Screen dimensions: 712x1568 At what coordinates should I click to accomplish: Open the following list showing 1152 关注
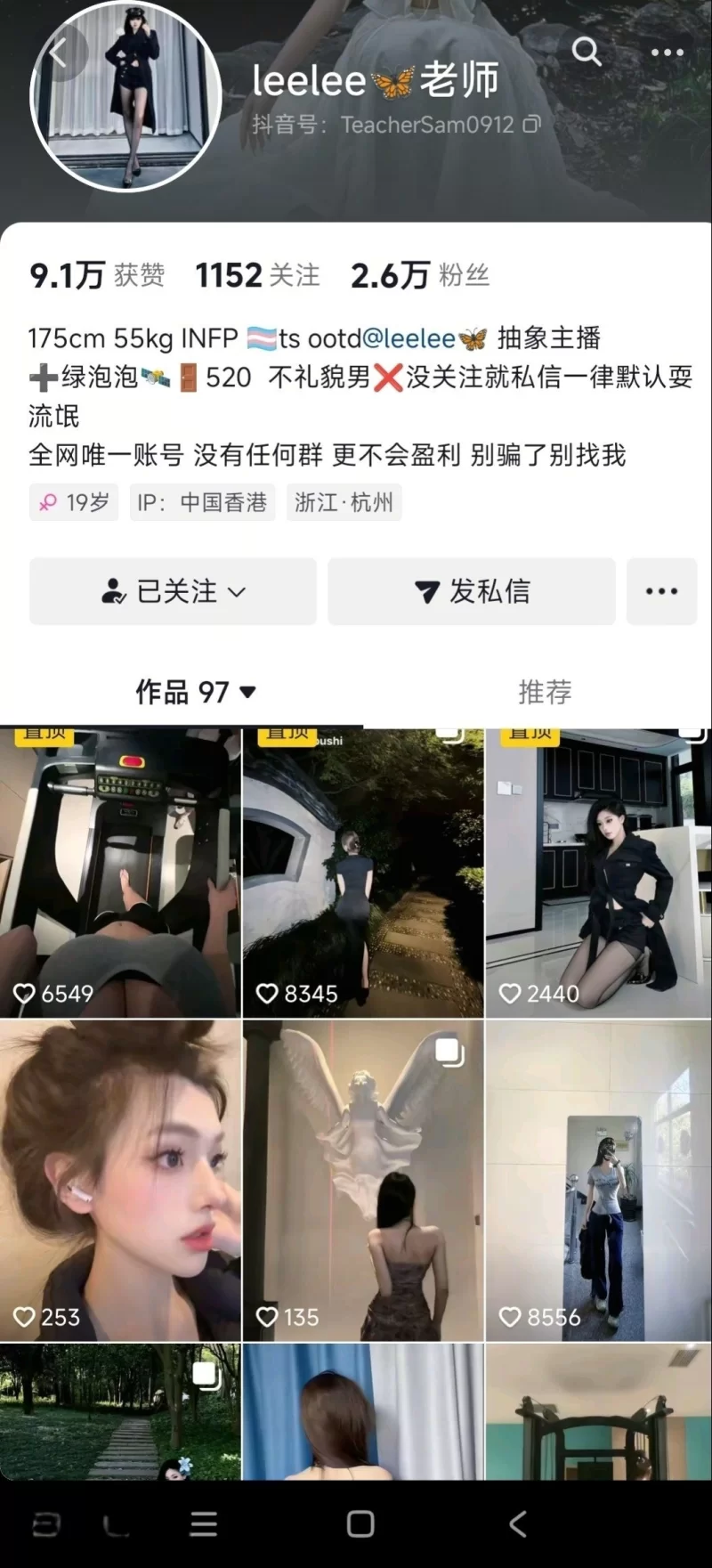[257, 275]
